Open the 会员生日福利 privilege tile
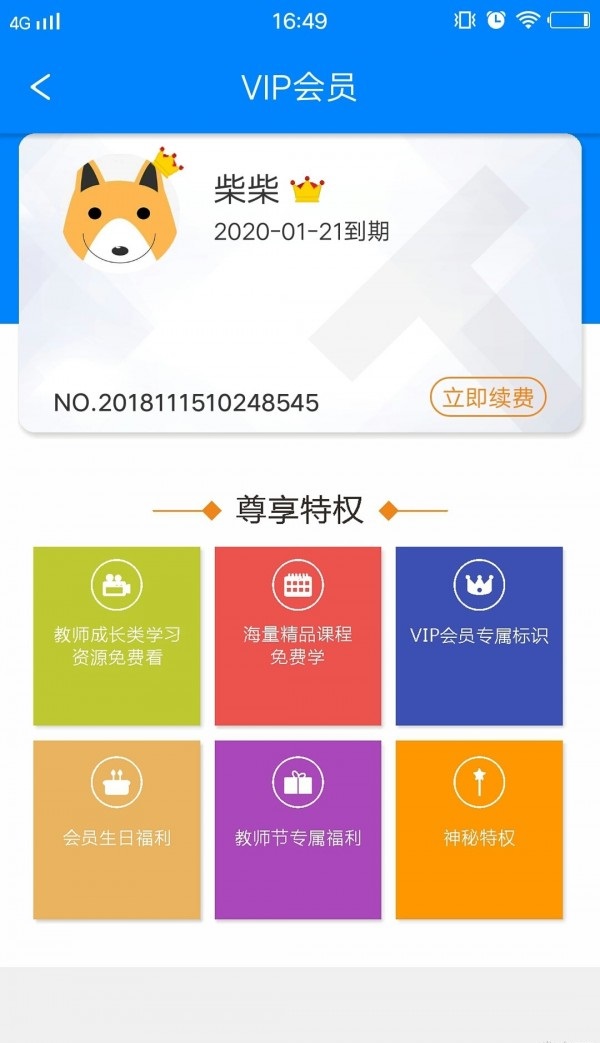This screenshot has height=1043, width=600. [117, 829]
